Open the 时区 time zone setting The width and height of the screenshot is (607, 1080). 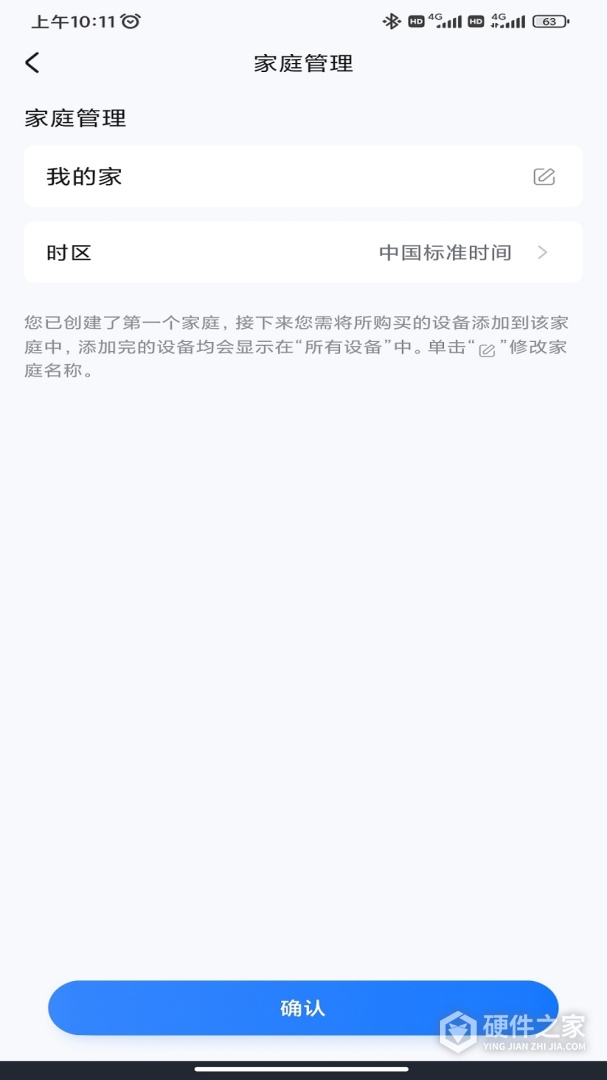click(303, 253)
